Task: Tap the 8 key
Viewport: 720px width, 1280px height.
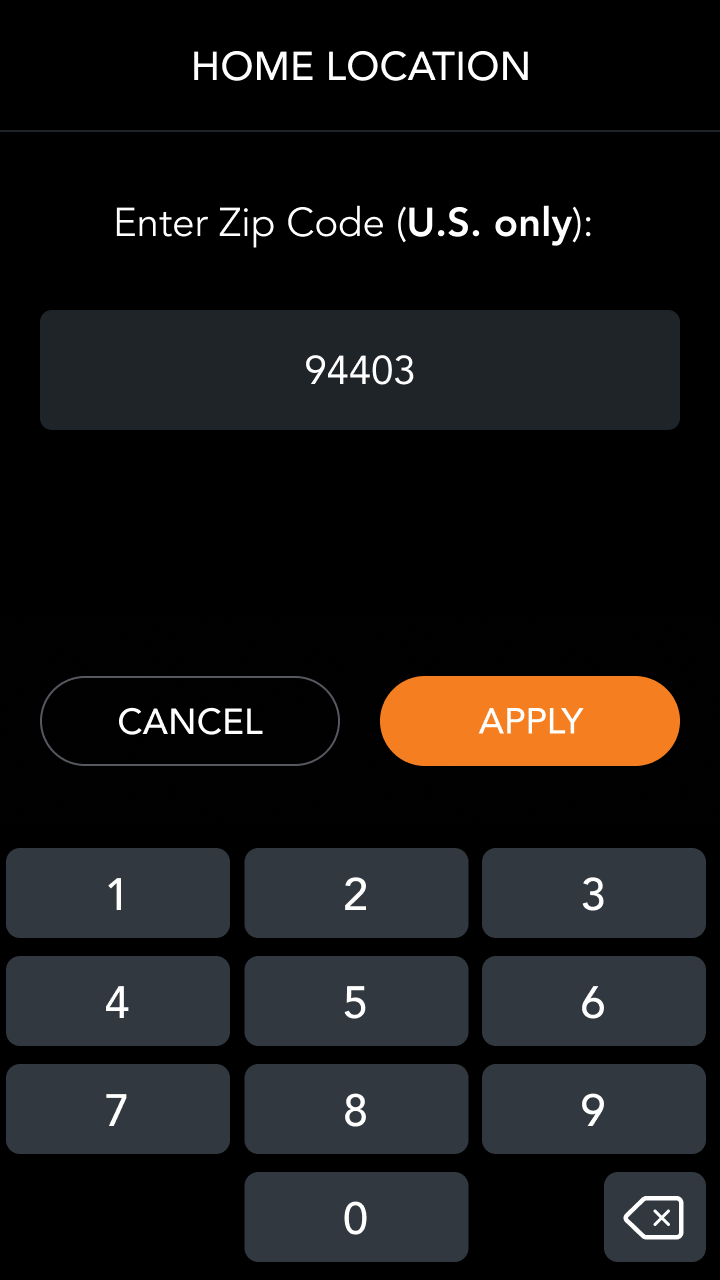Action: click(x=356, y=1109)
